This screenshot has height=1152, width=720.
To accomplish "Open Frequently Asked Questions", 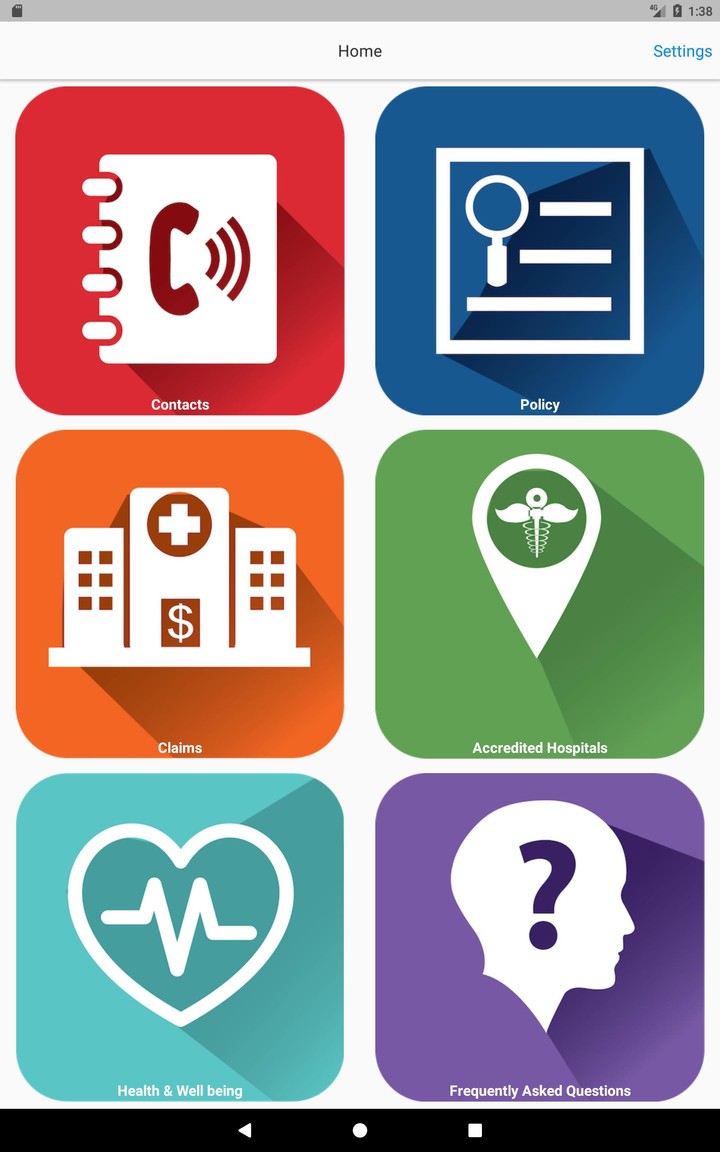I will [540, 937].
